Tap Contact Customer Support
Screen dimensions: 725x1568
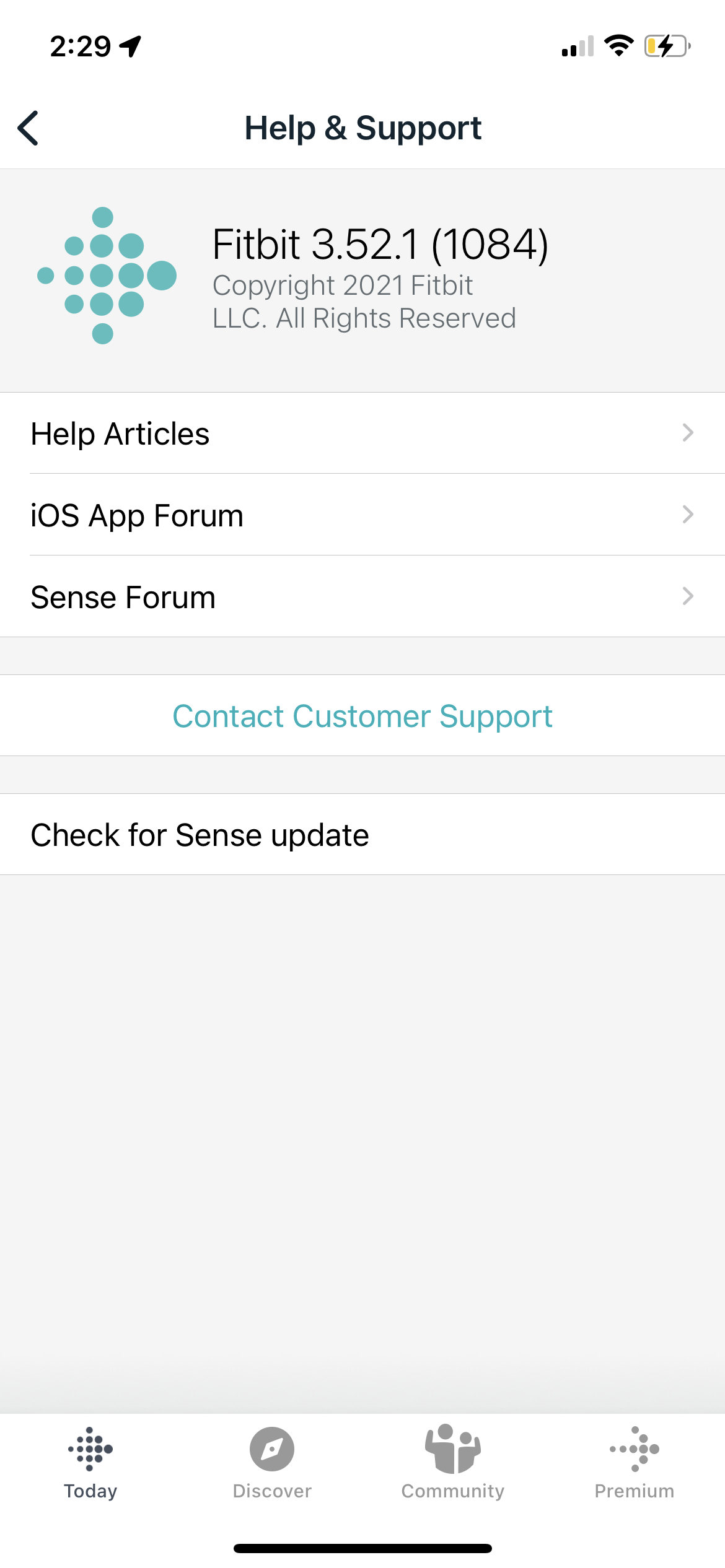pyautogui.click(x=362, y=716)
